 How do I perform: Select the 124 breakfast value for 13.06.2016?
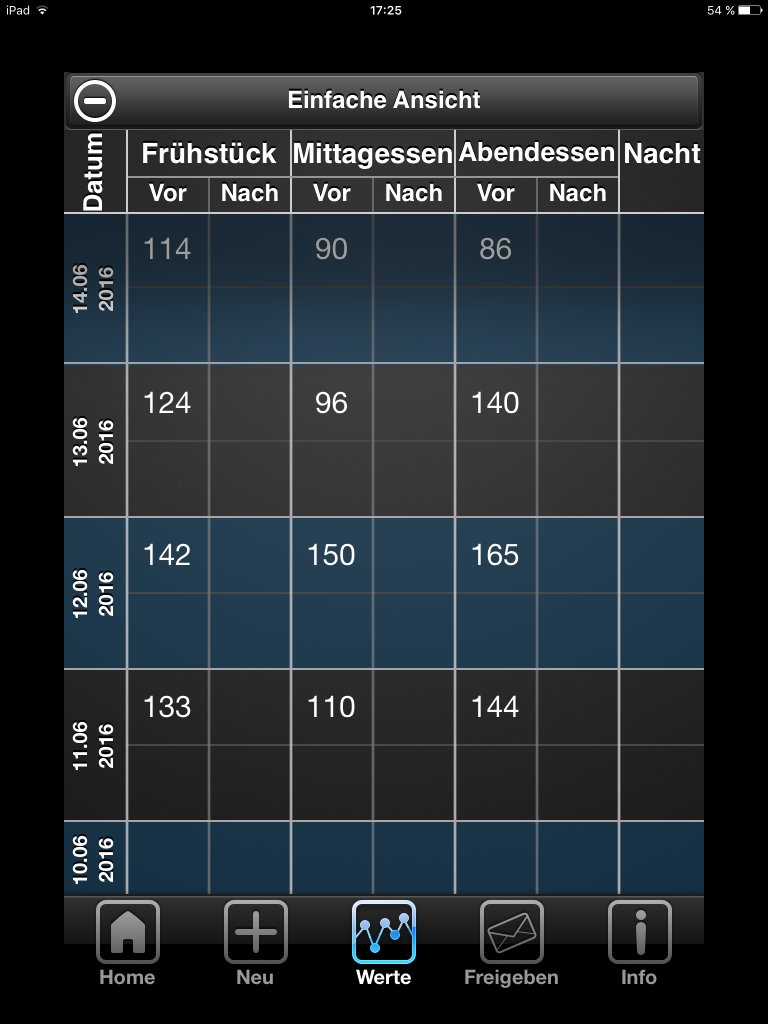167,403
